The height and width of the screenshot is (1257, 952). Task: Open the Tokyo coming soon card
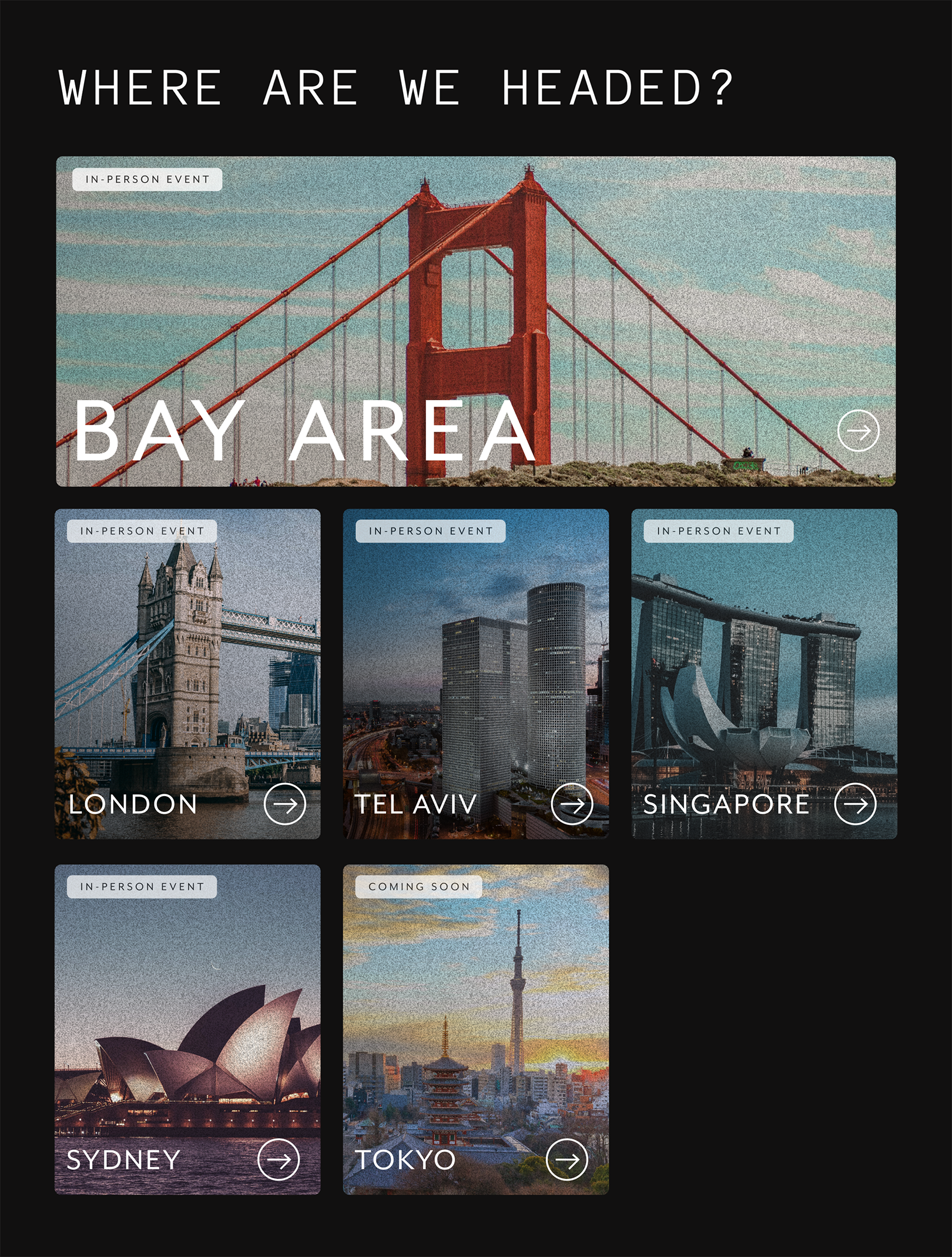point(475,1029)
